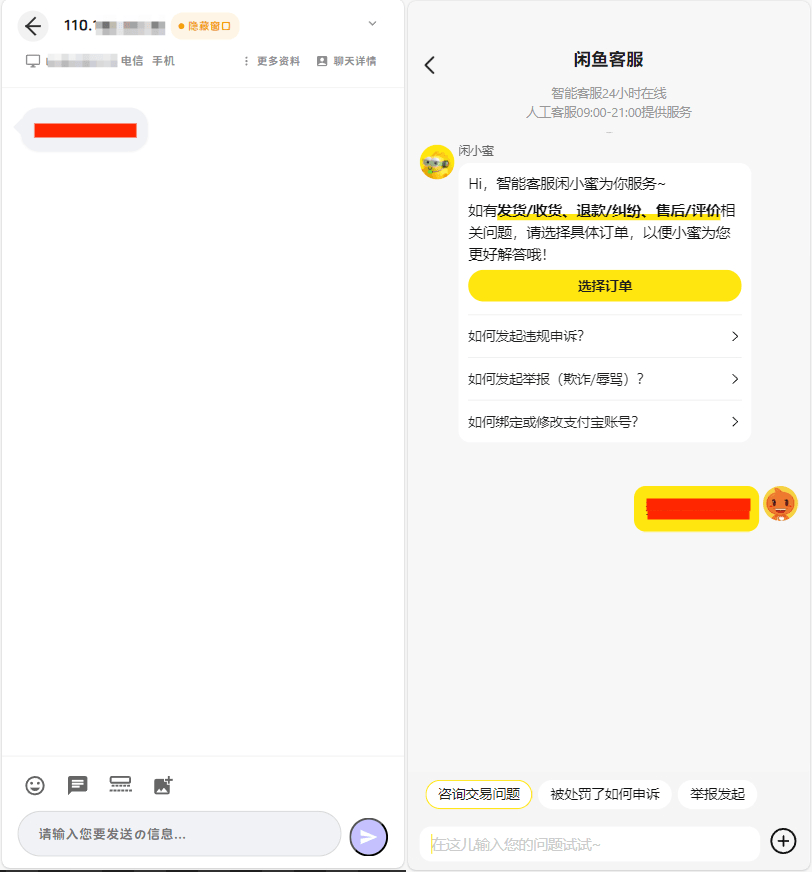The image size is (812, 872).
Task: Click the send image icon
Action: [163, 786]
